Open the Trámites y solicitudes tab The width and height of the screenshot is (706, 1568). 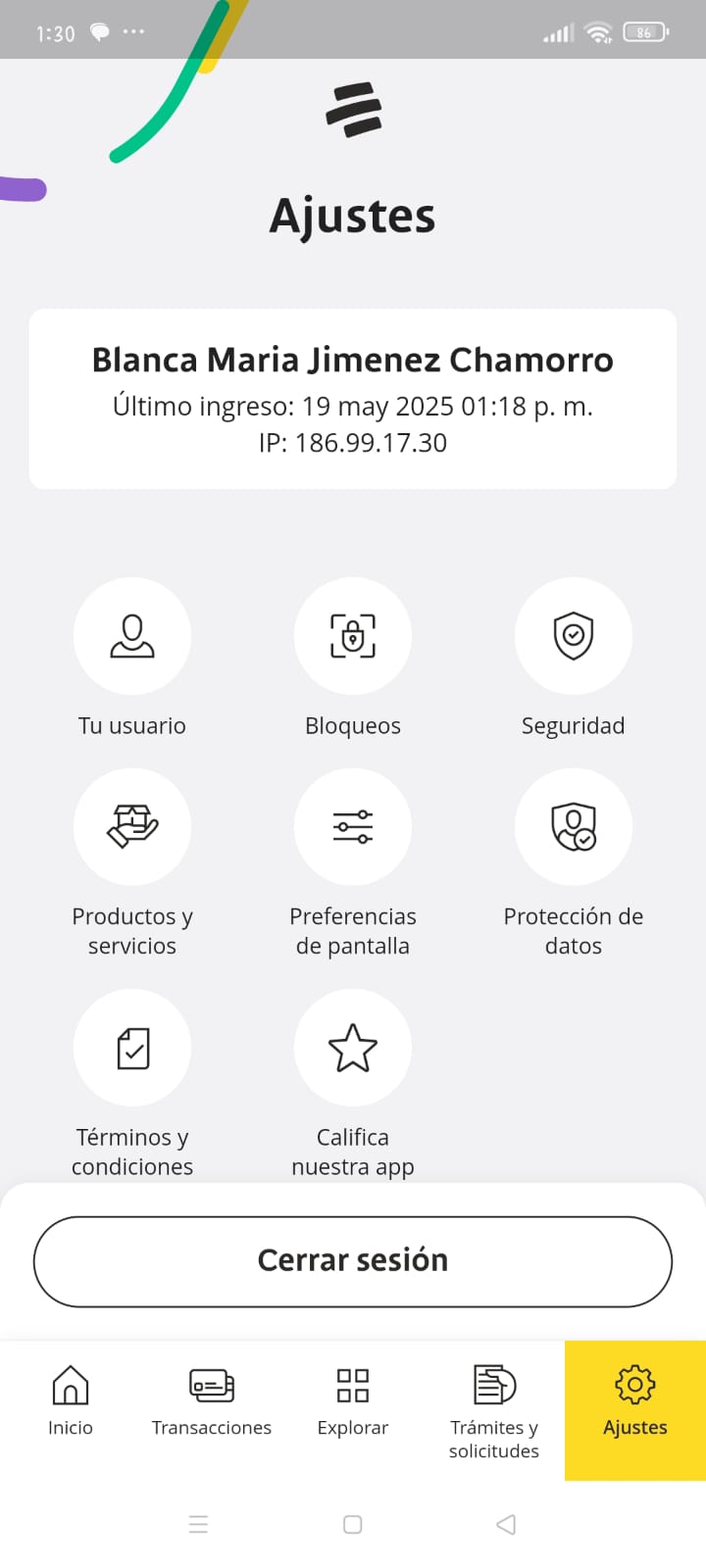point(494,1409)
